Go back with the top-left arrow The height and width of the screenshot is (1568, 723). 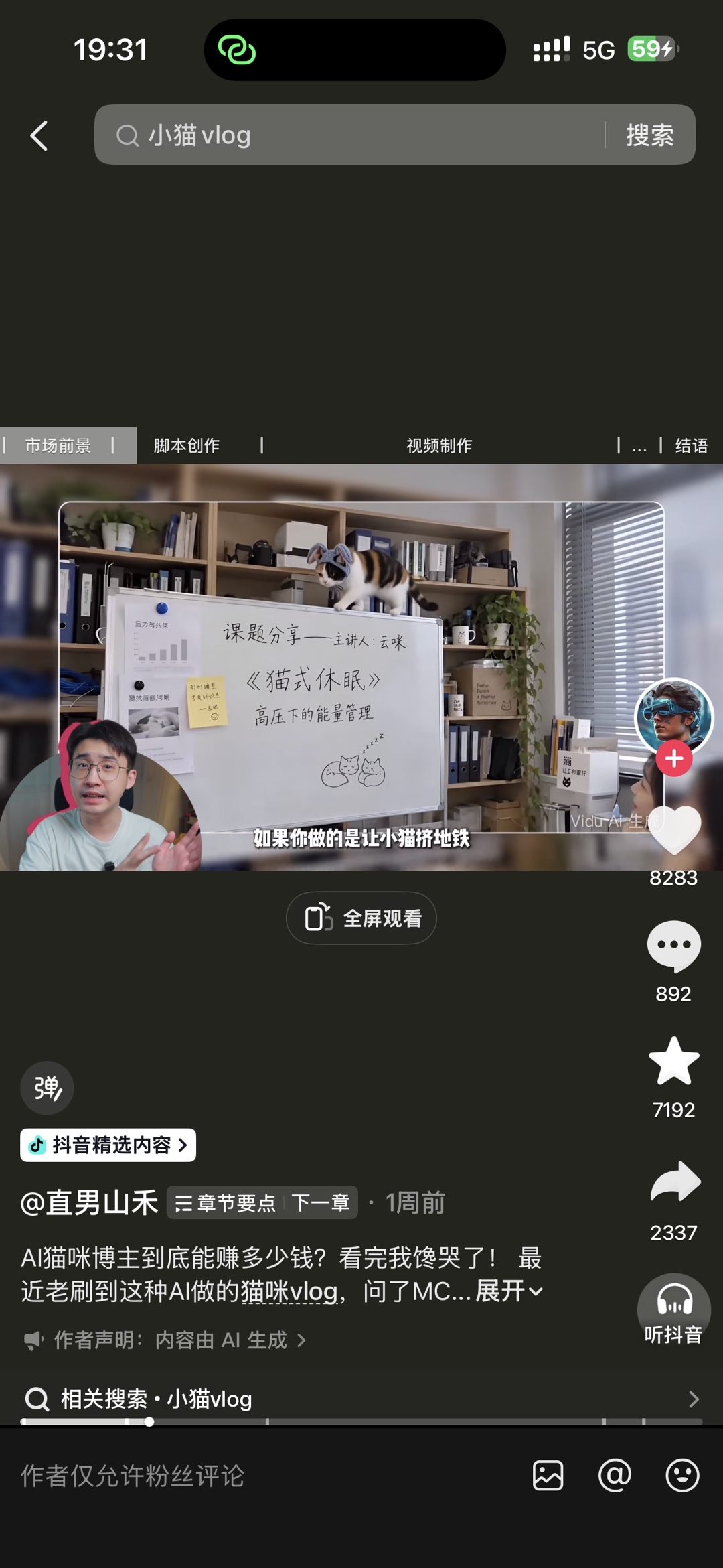pos(39,136)
